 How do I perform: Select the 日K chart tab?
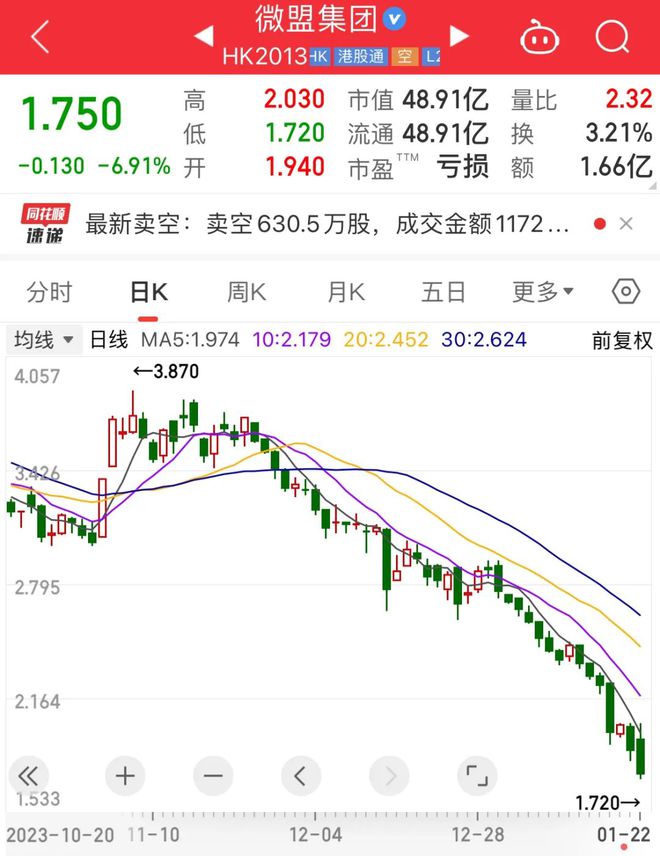coord(149,292)
